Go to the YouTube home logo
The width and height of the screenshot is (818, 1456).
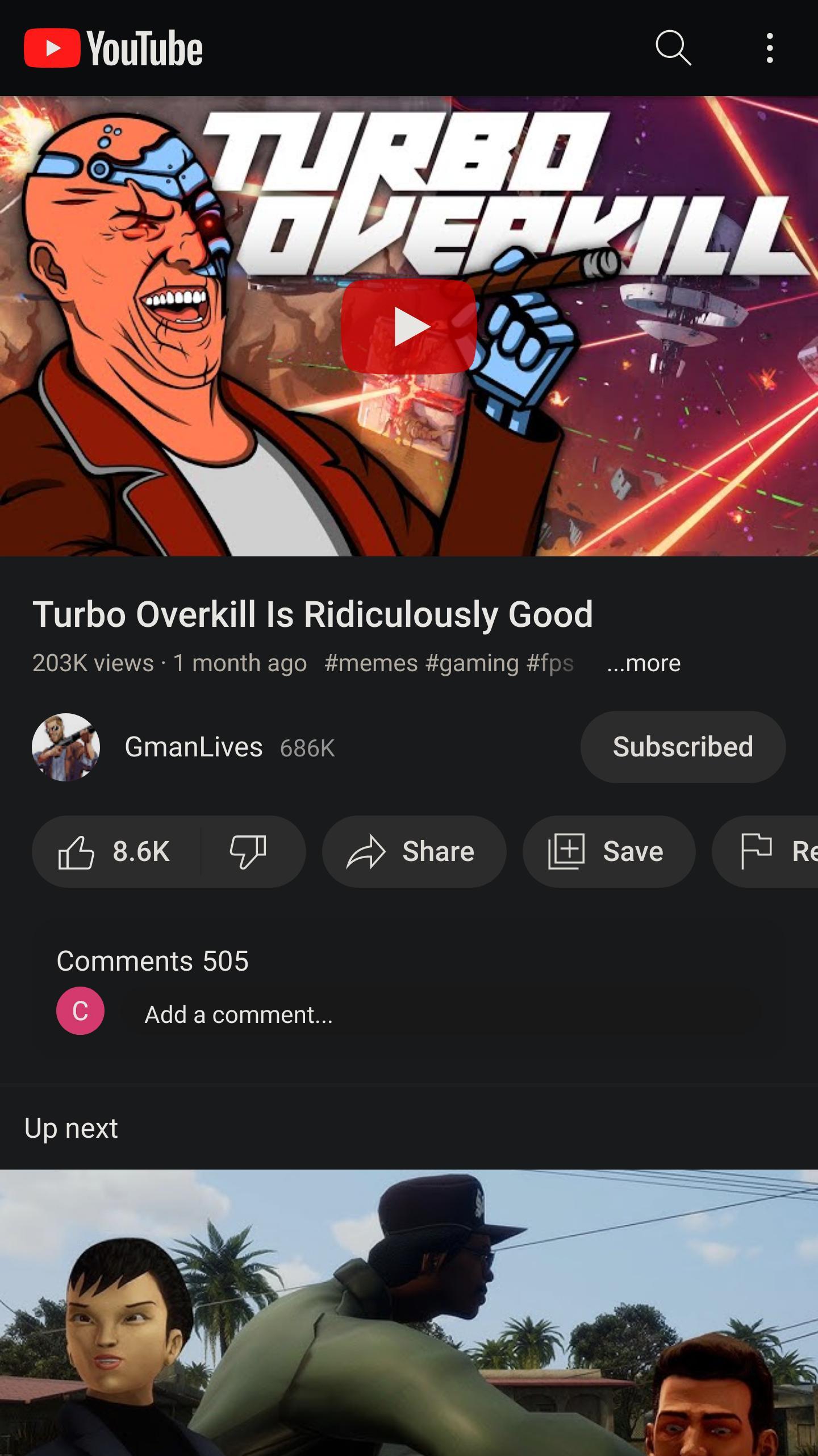tap(114, 48)
